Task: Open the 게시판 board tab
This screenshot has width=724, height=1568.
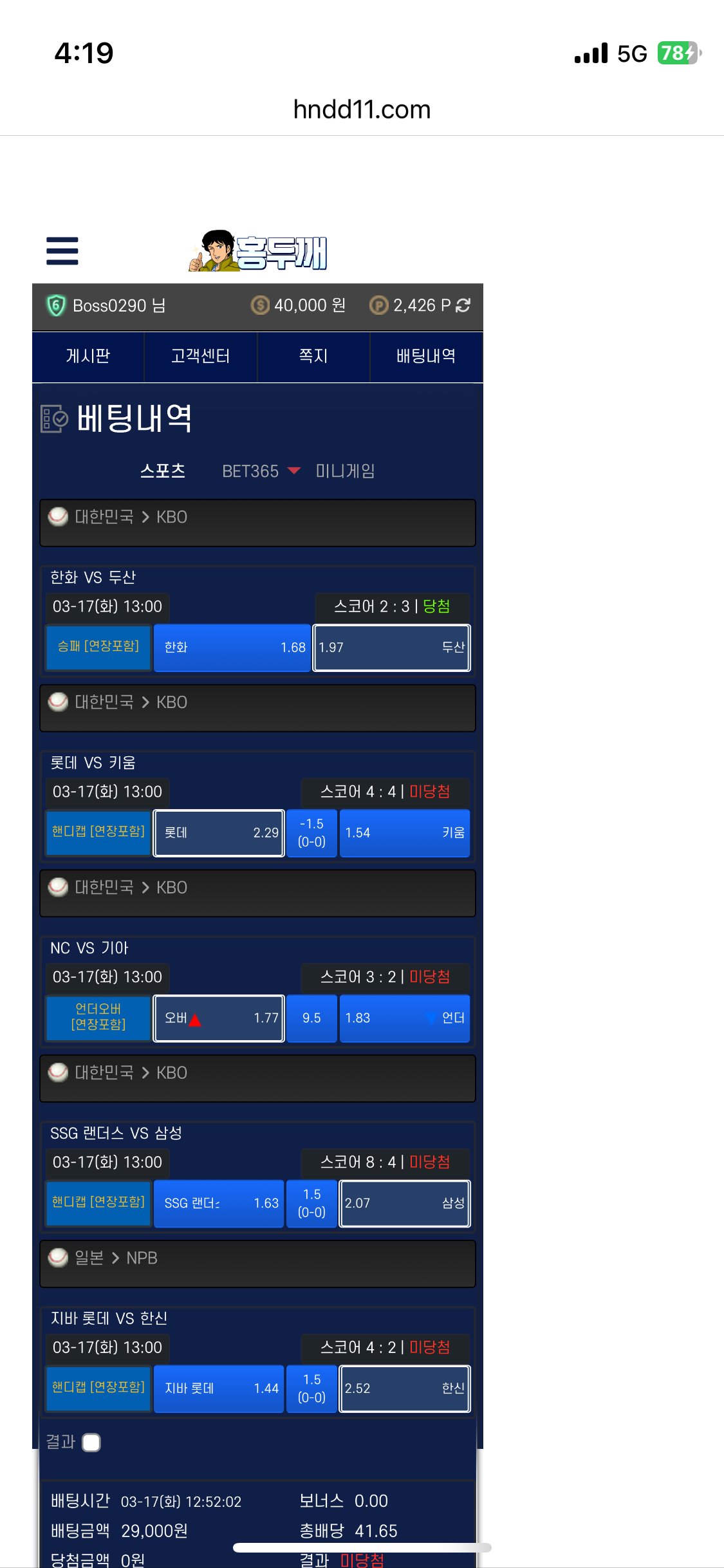Action: point(88,357)
